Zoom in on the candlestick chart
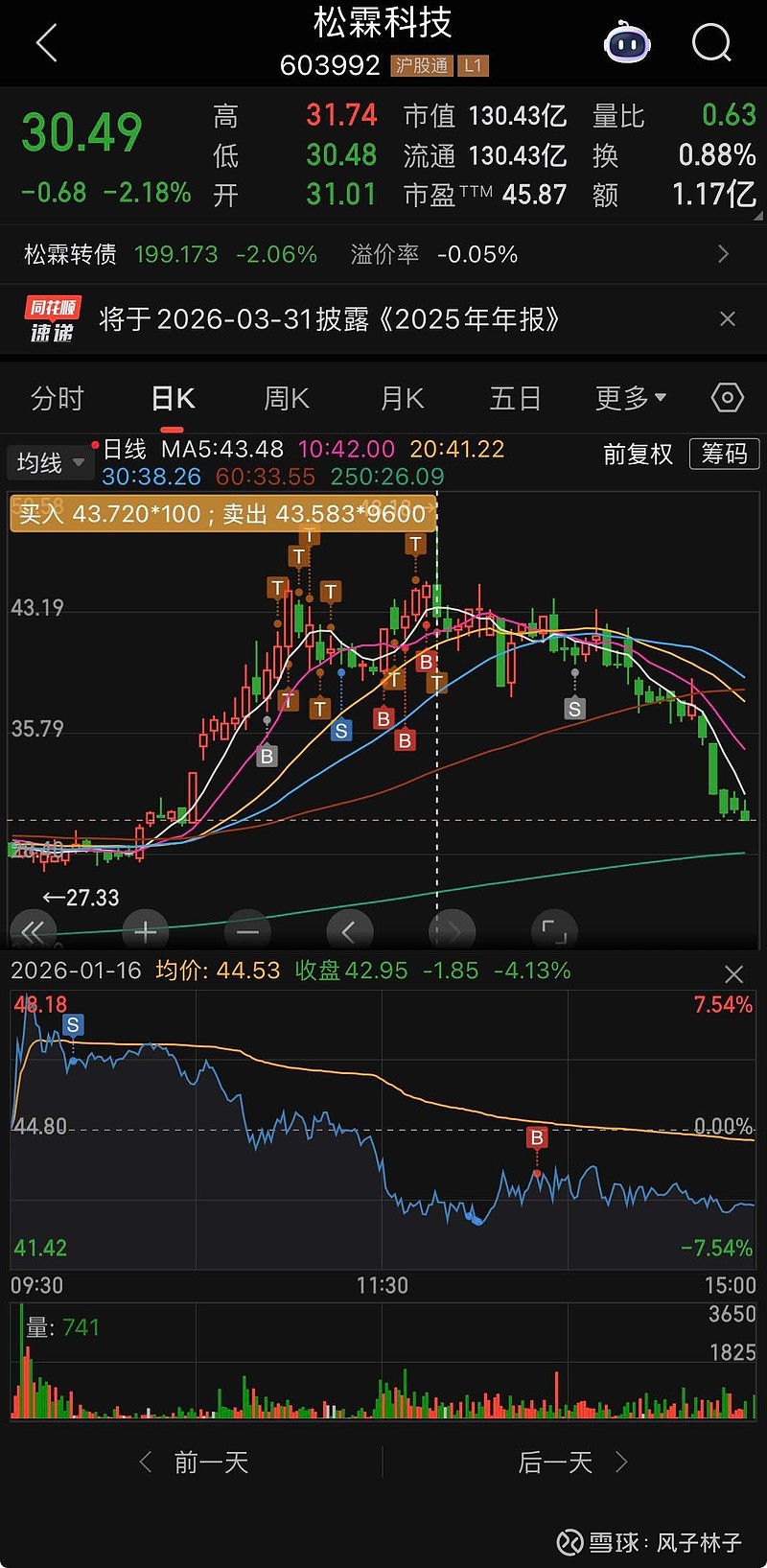 click(144, 930)
